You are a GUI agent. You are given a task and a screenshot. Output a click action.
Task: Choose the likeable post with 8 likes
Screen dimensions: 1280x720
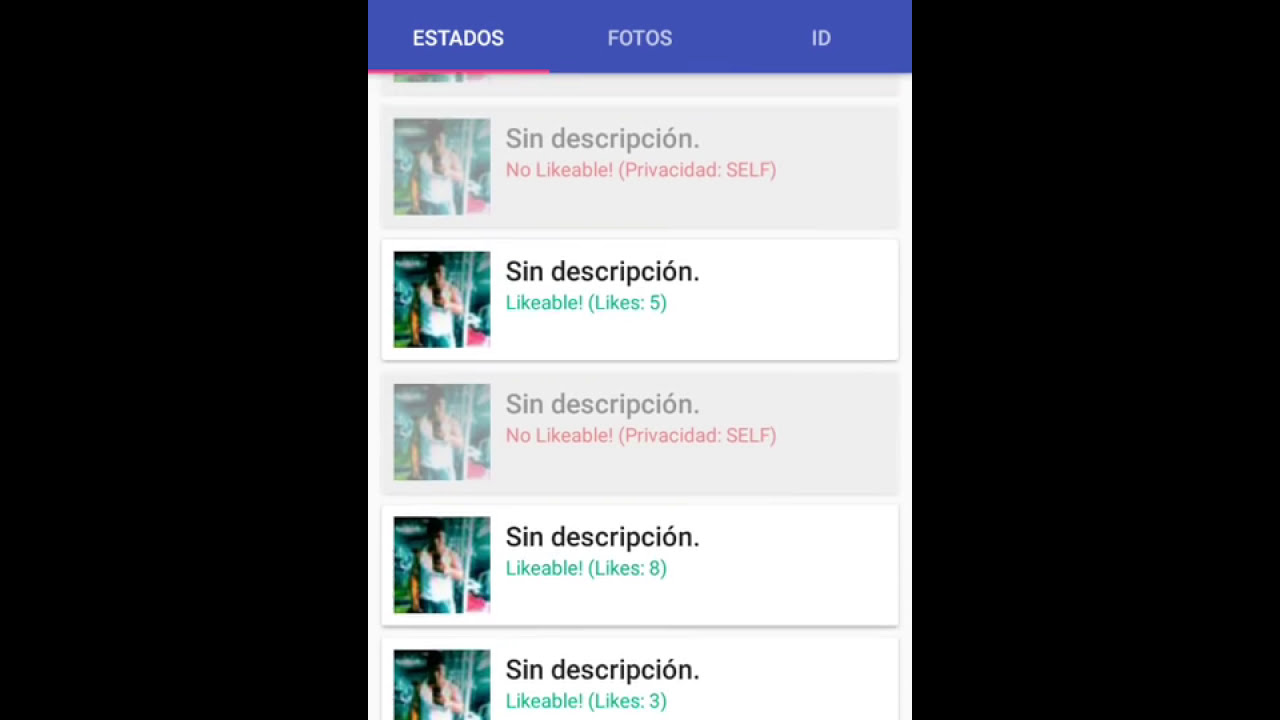click(x=639, y=565)
